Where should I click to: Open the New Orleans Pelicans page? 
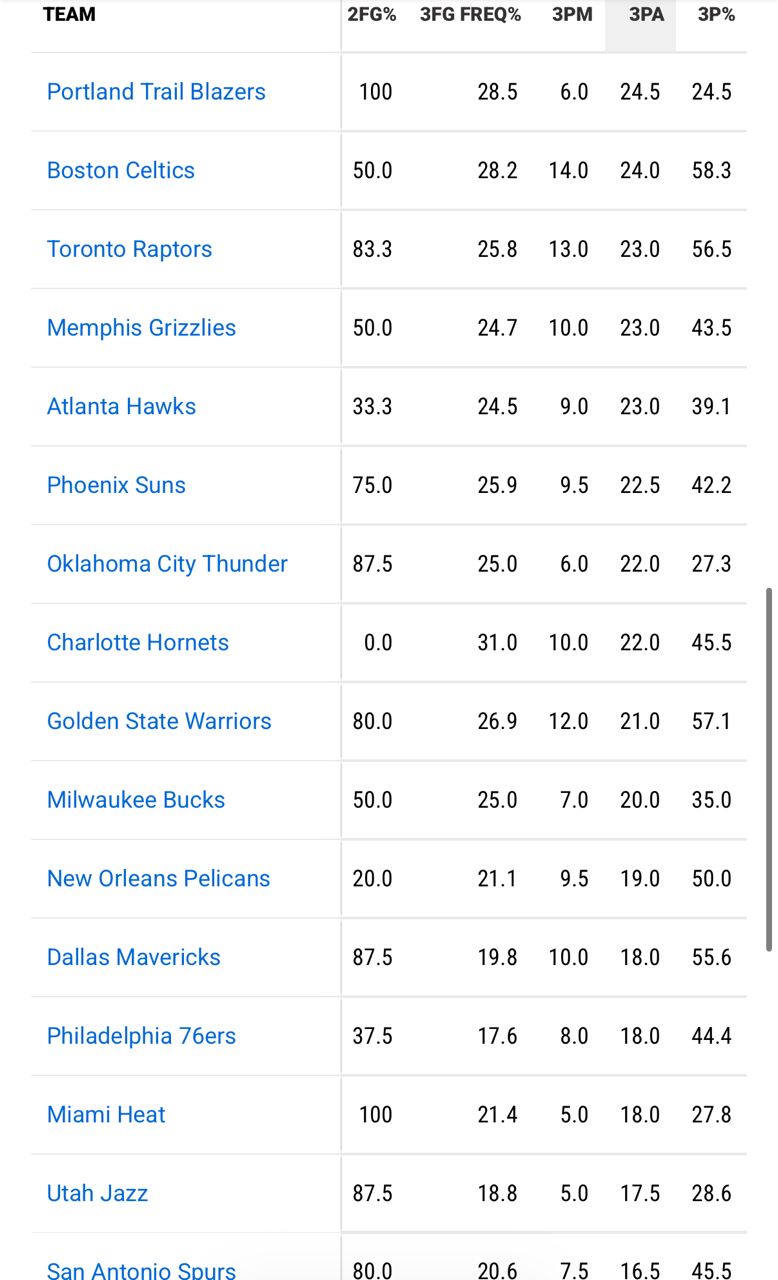(158, 878)
